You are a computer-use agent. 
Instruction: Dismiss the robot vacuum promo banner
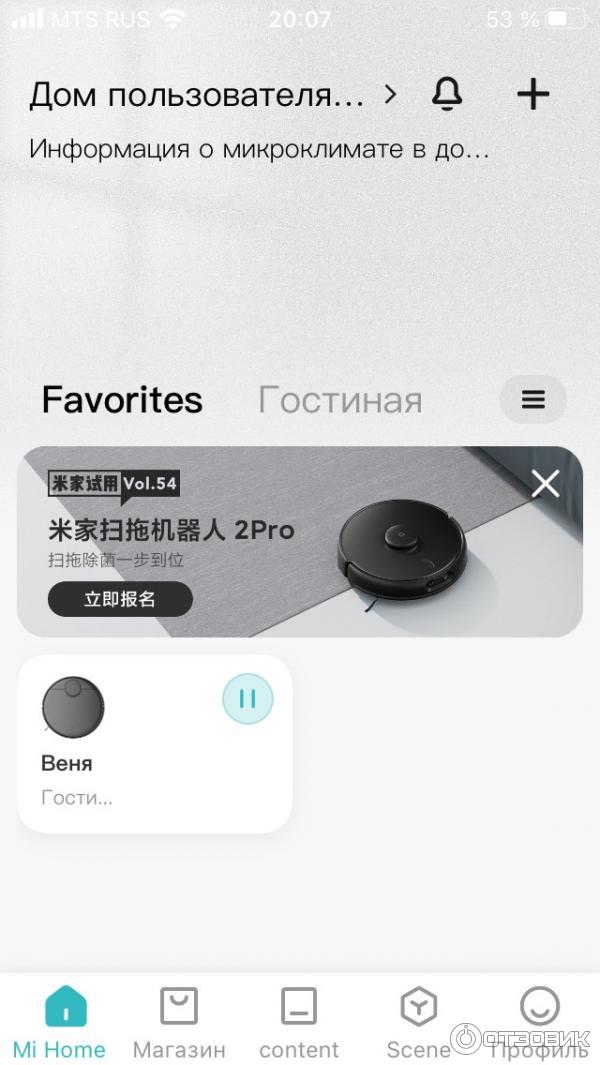click(x=546, y=484)
